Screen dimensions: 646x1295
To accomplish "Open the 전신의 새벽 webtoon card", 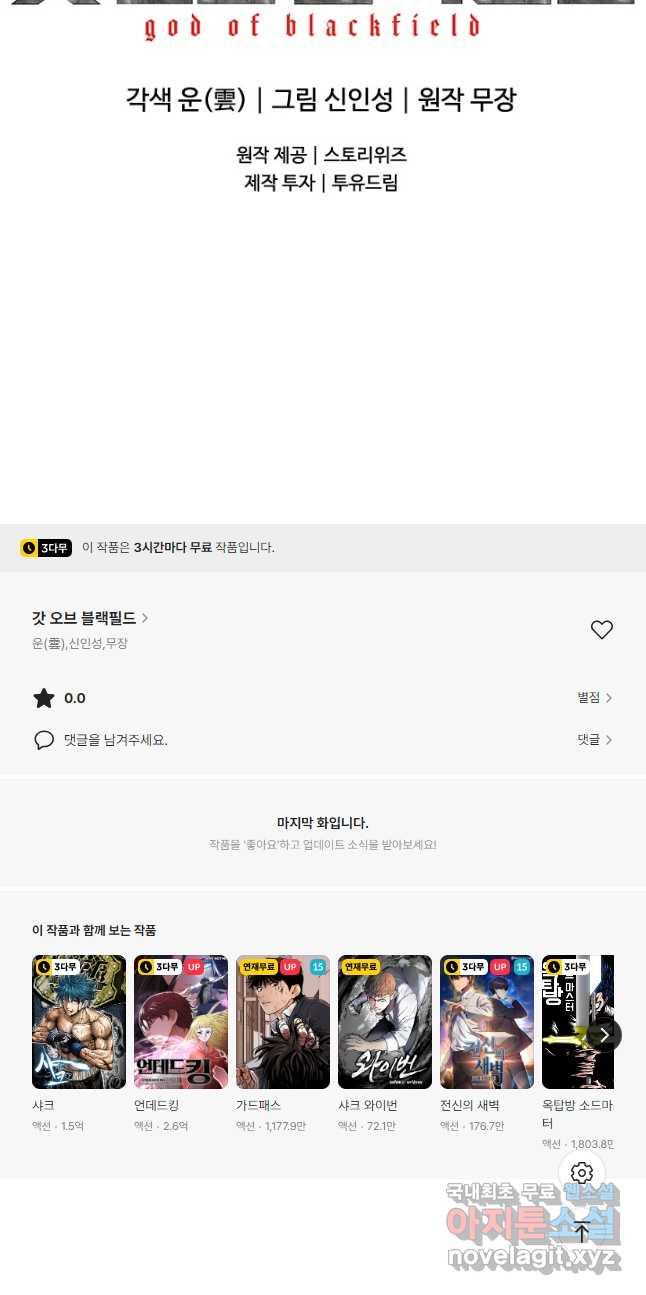I will coord(487,1021).
